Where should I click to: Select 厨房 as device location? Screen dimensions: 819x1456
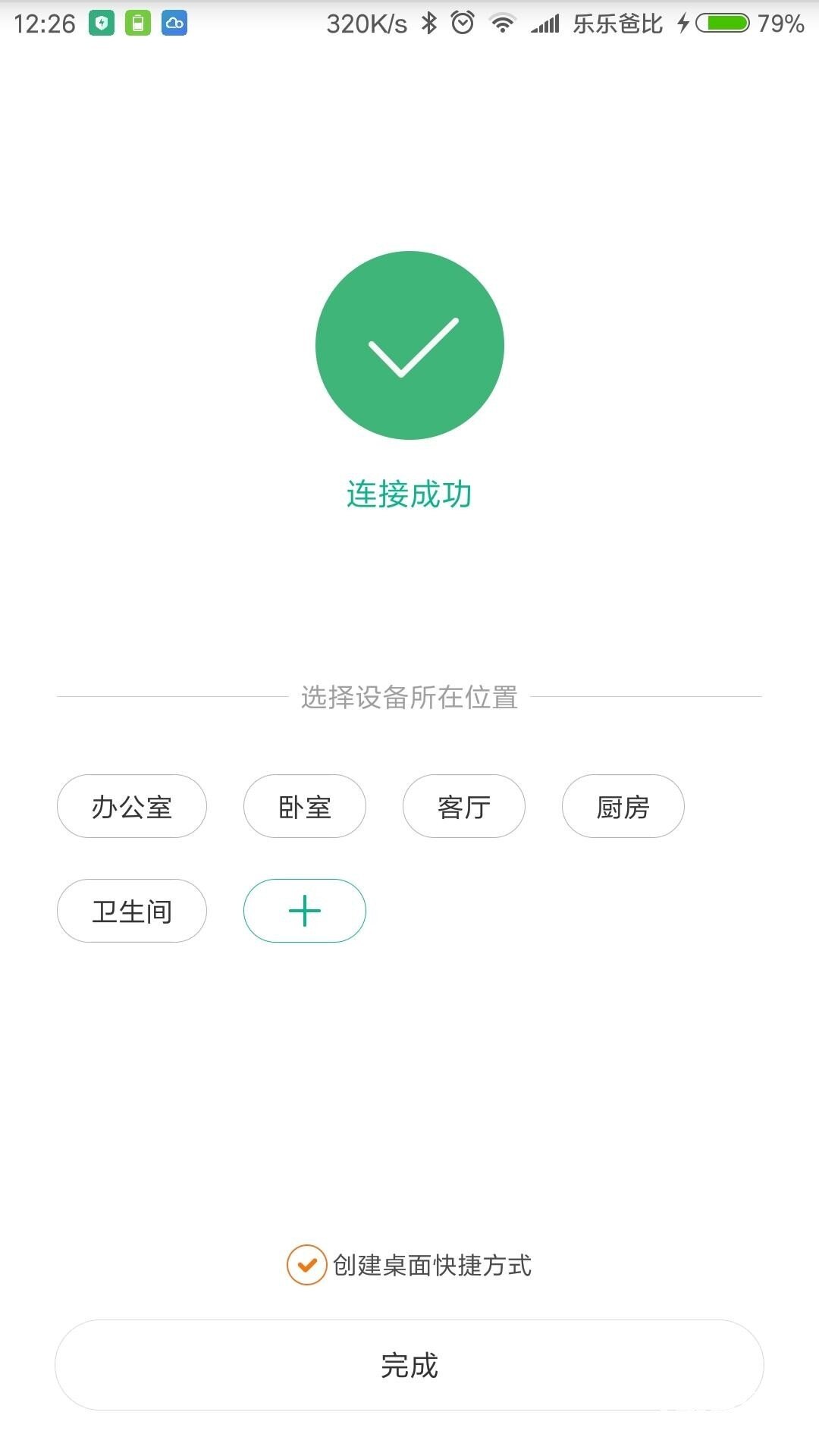pyautogui.click(x=623, y=807)
